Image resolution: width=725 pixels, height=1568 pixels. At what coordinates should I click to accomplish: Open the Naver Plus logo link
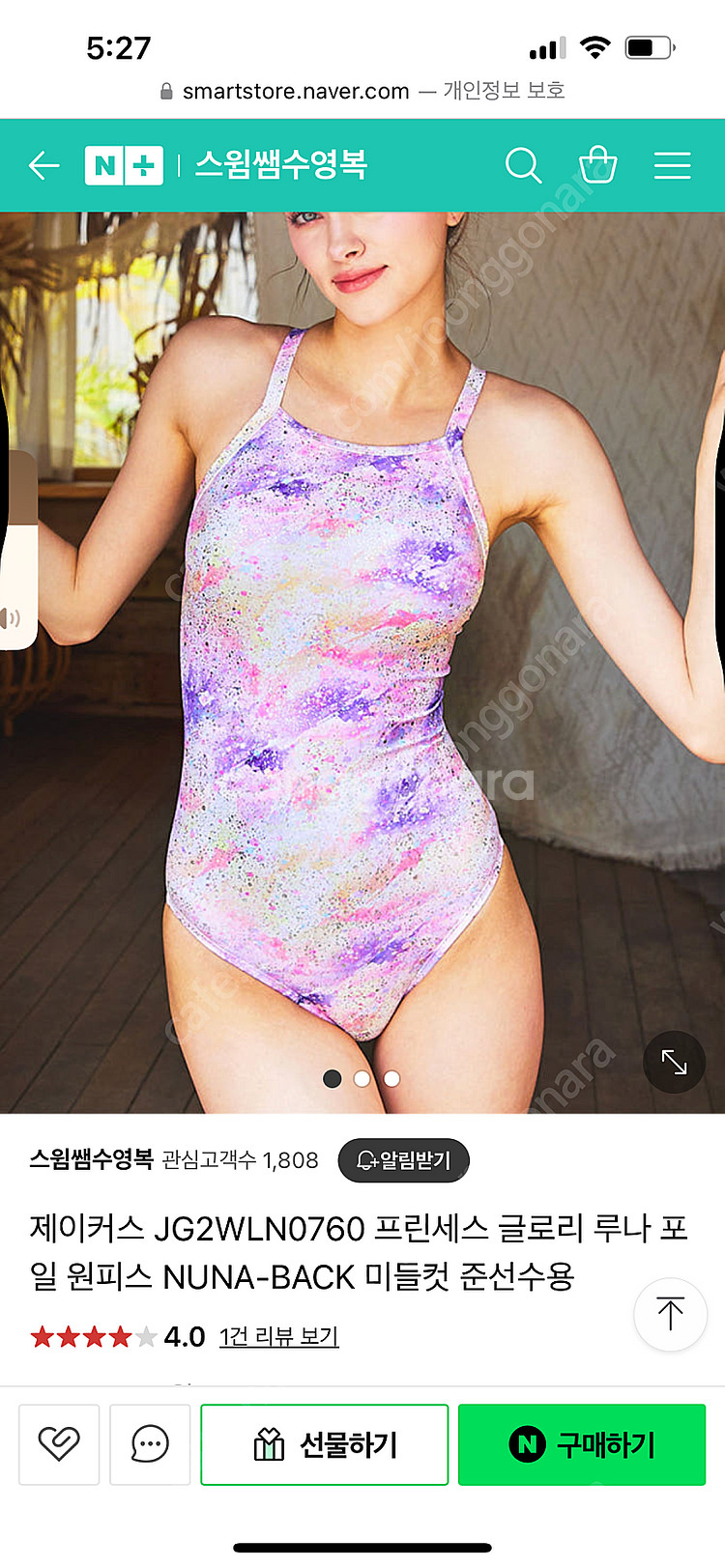pyautogui.click(x=124, y=165)
